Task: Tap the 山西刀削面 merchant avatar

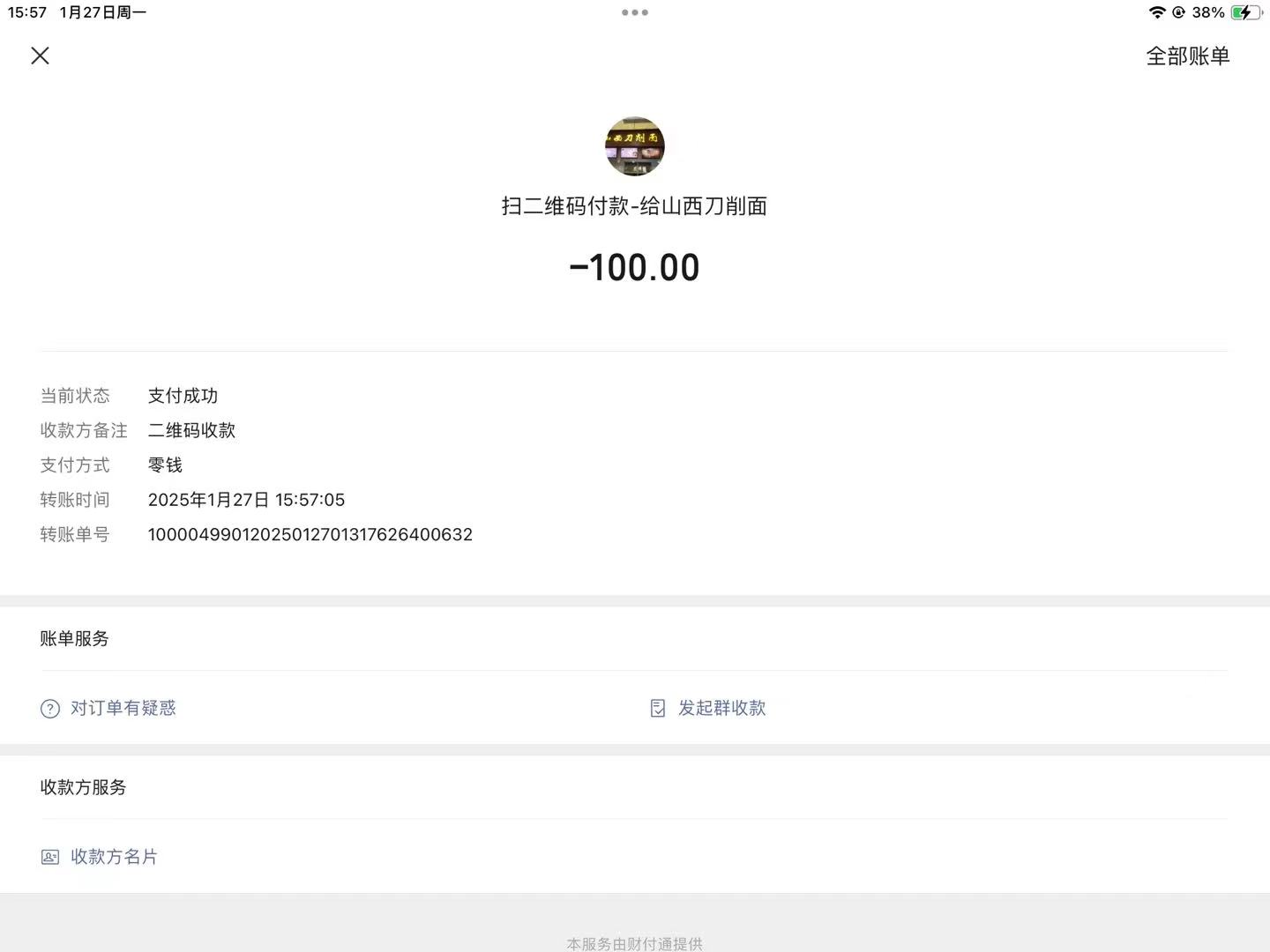Action: tap(635, 146)
